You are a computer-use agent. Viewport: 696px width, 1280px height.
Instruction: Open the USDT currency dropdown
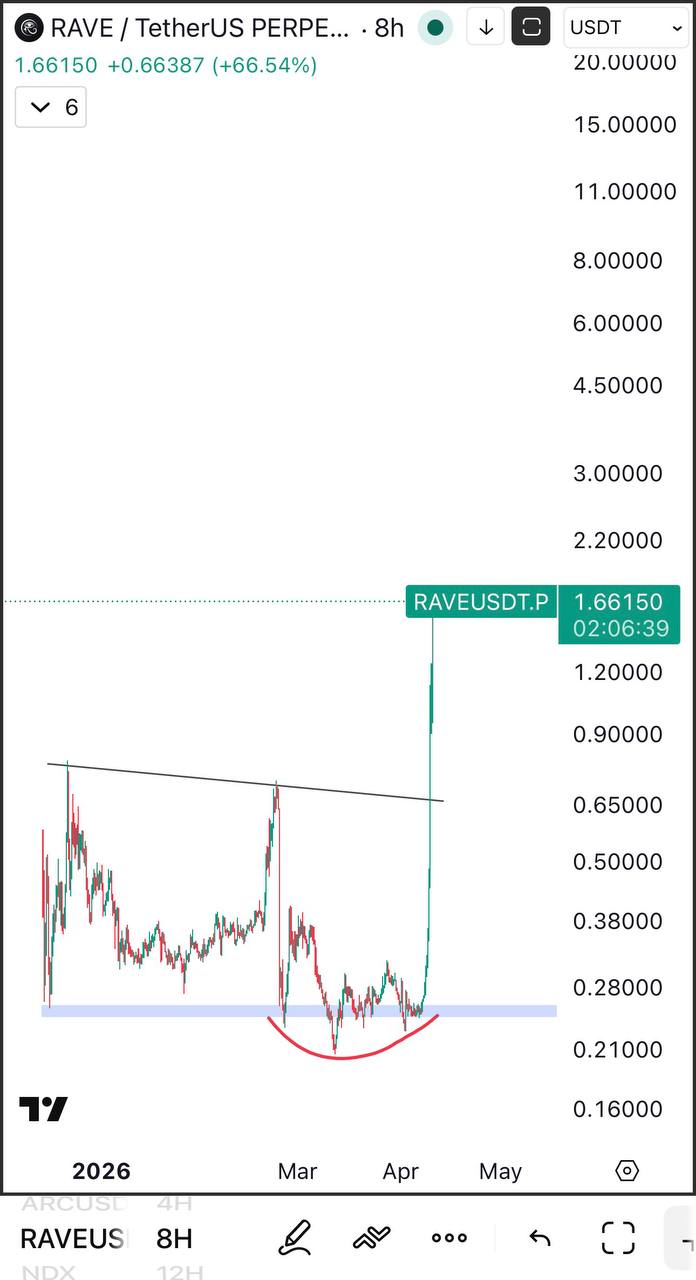coord(626,28)
